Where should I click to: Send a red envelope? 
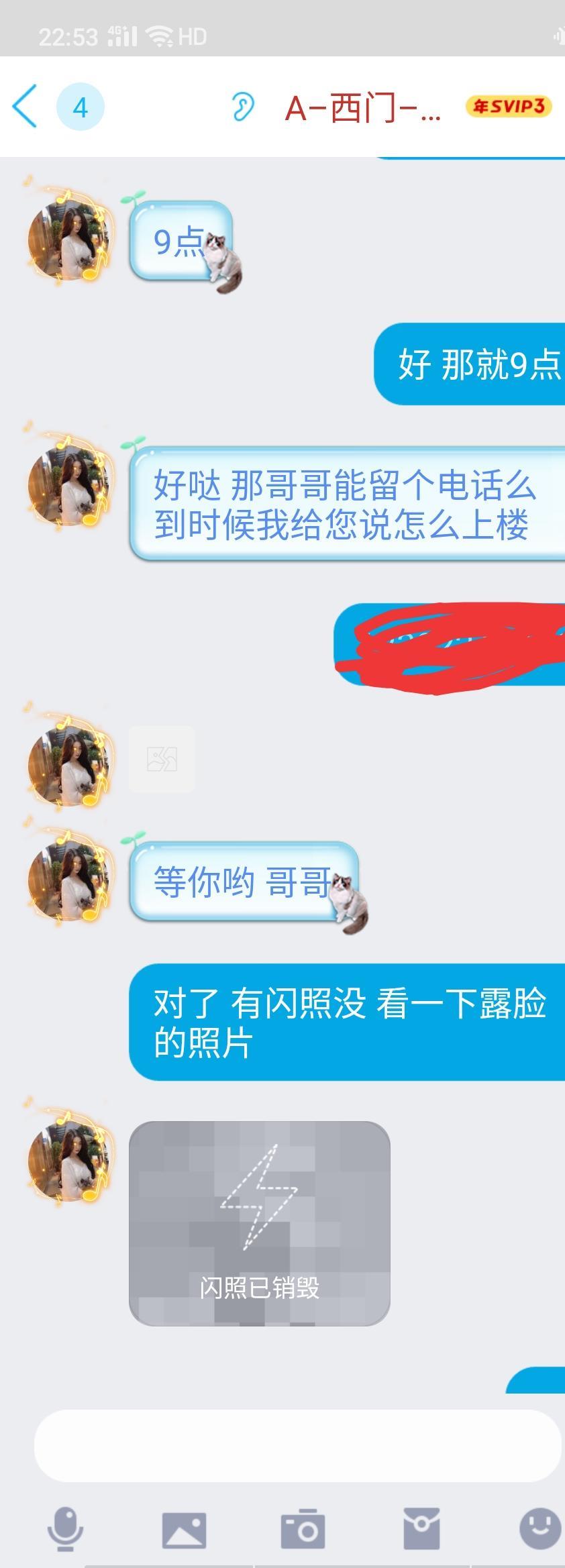421,1529
